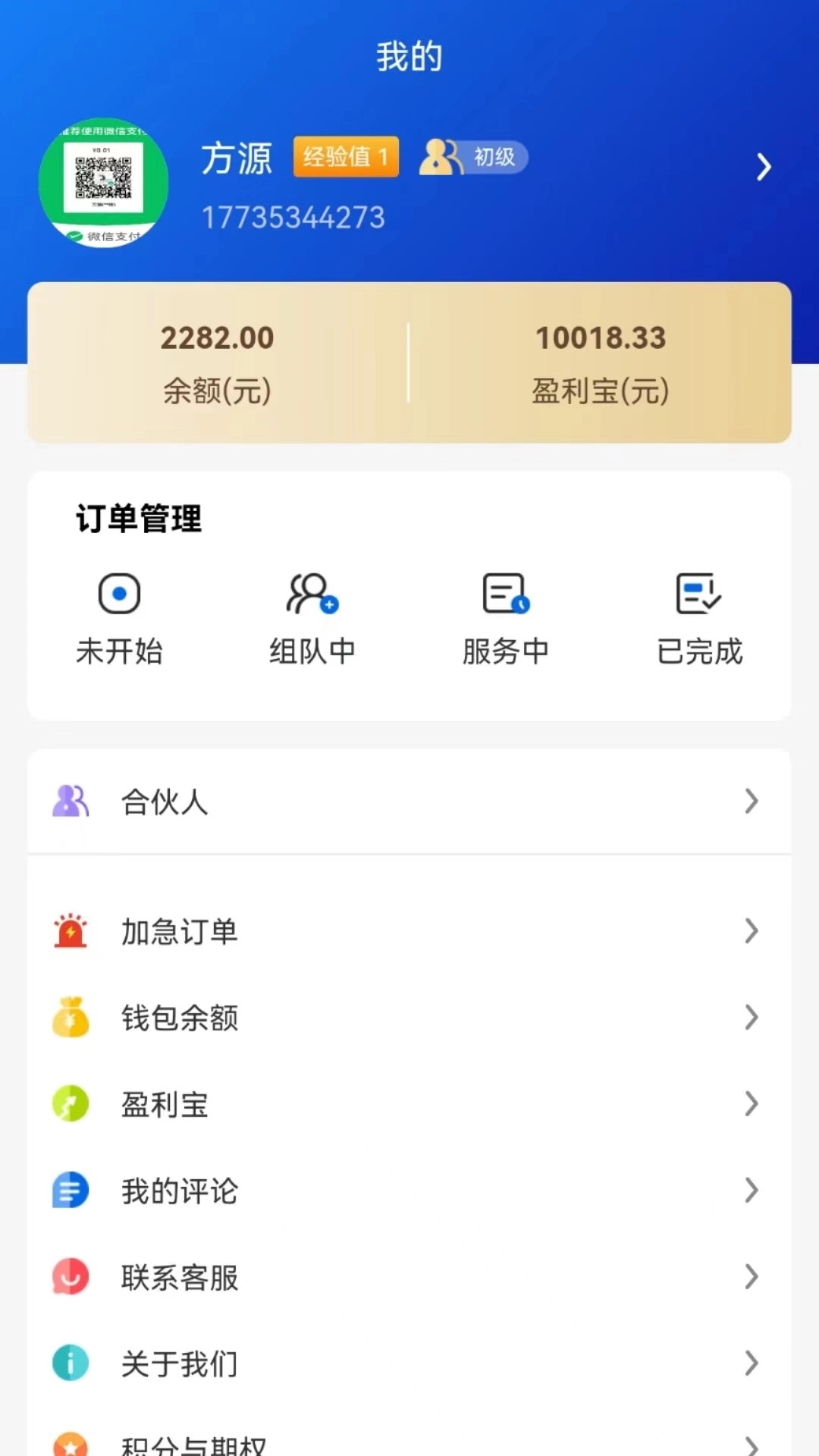
Task: Expand the 盈利宝 row chevron
Action: point(752,1105)
